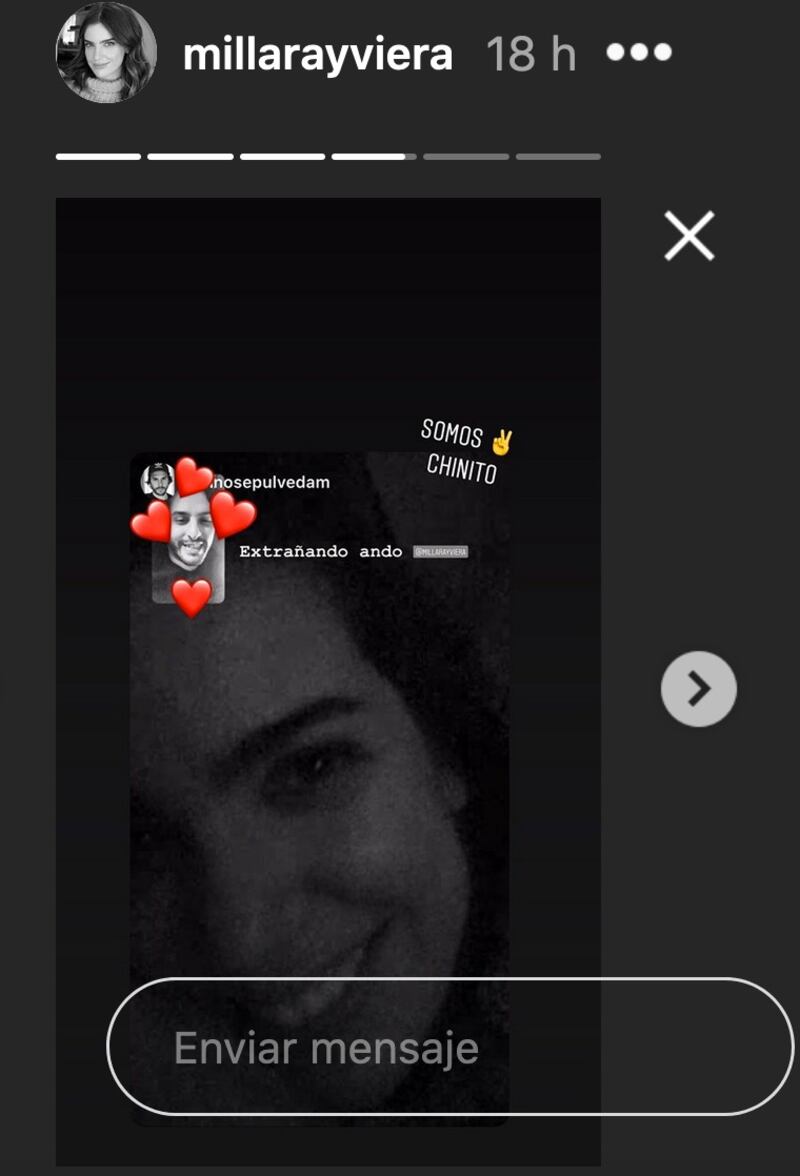Image resolution: width=800 pixels, height=1176 pixels.
Task: Open the millarayviera username link
Action: (x=318, y=55)
